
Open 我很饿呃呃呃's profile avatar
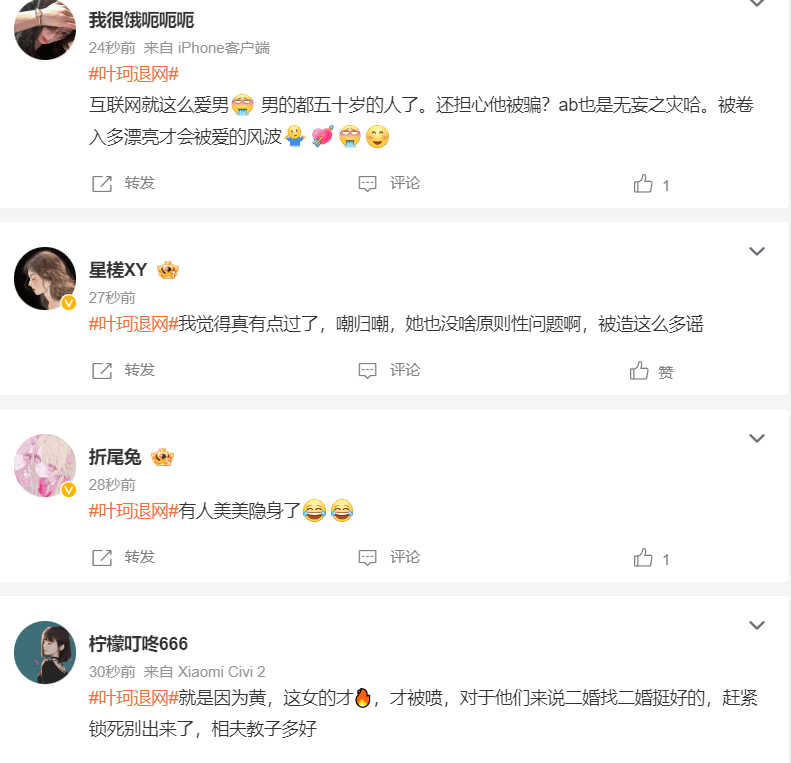tap(45, 30)
